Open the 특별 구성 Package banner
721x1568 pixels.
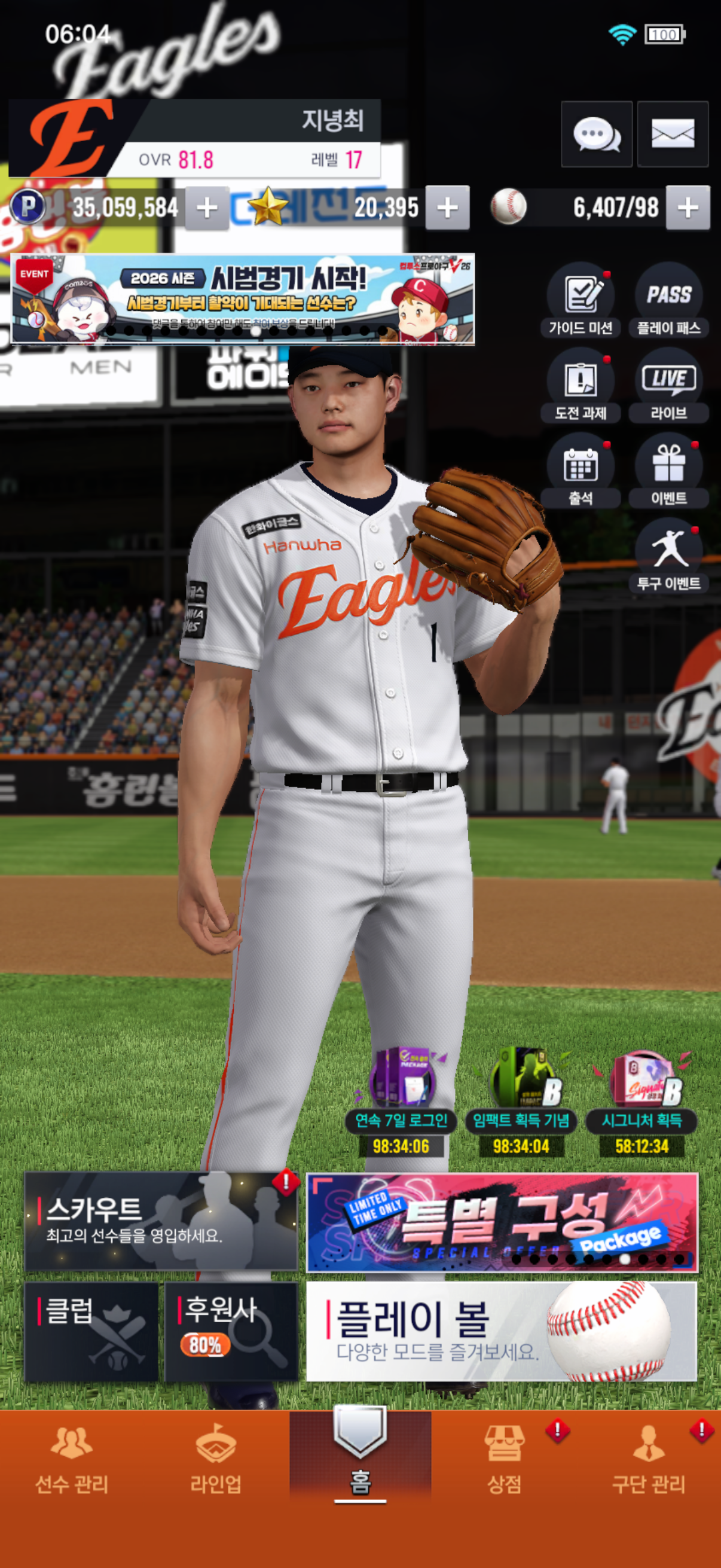[x=502, y=1222]
